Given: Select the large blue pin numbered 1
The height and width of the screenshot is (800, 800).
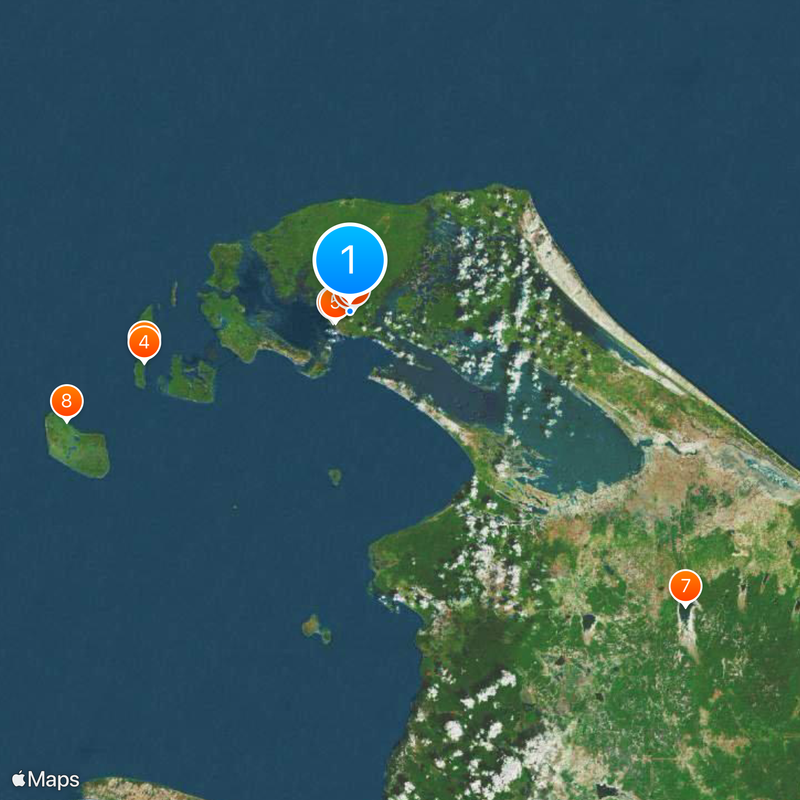Looking at the screenshot, I should pyautogui.click(x=350, y=259).
